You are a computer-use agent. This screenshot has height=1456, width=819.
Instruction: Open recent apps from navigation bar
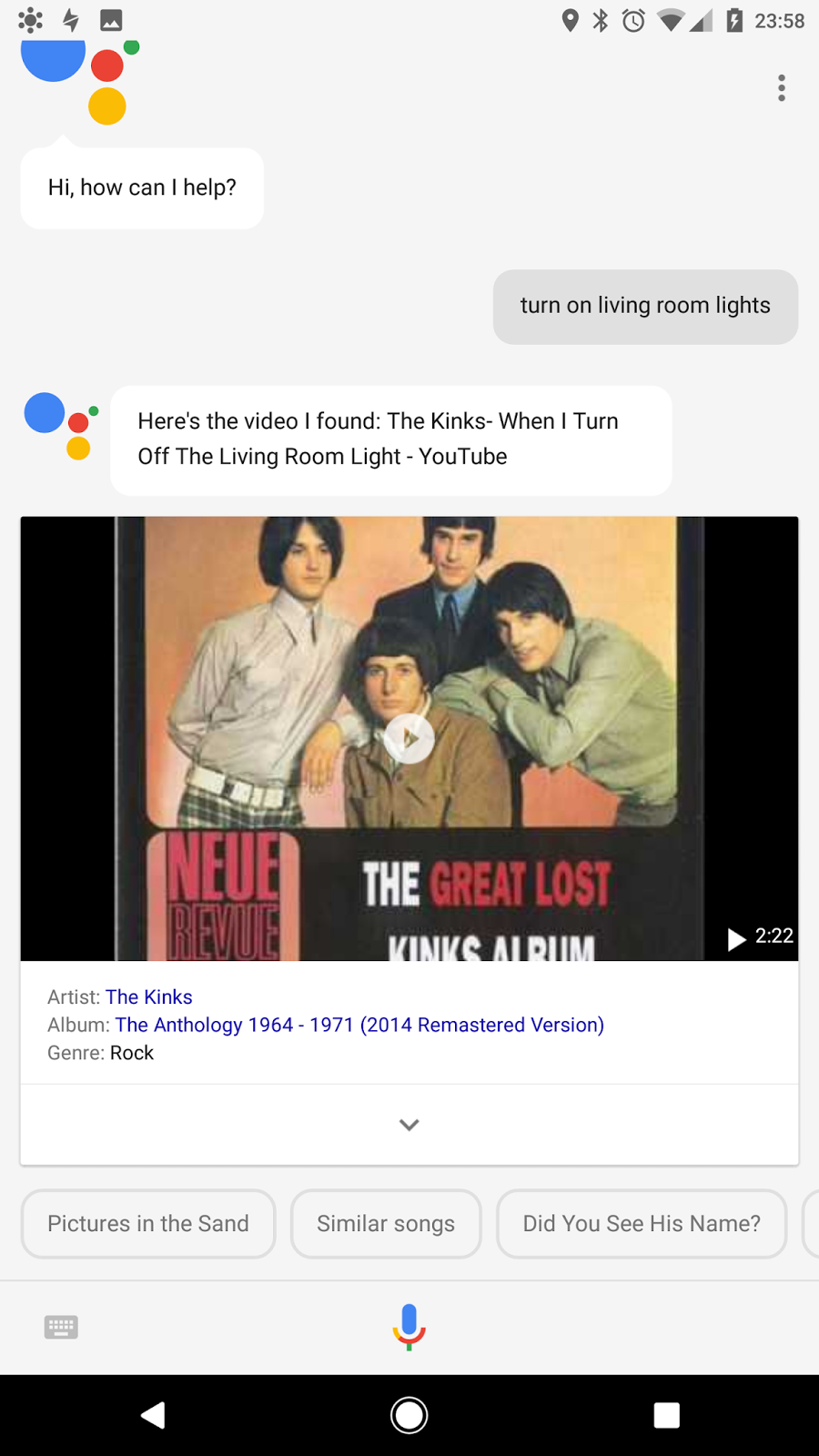pyautogui.click(x=666, y=1415)
